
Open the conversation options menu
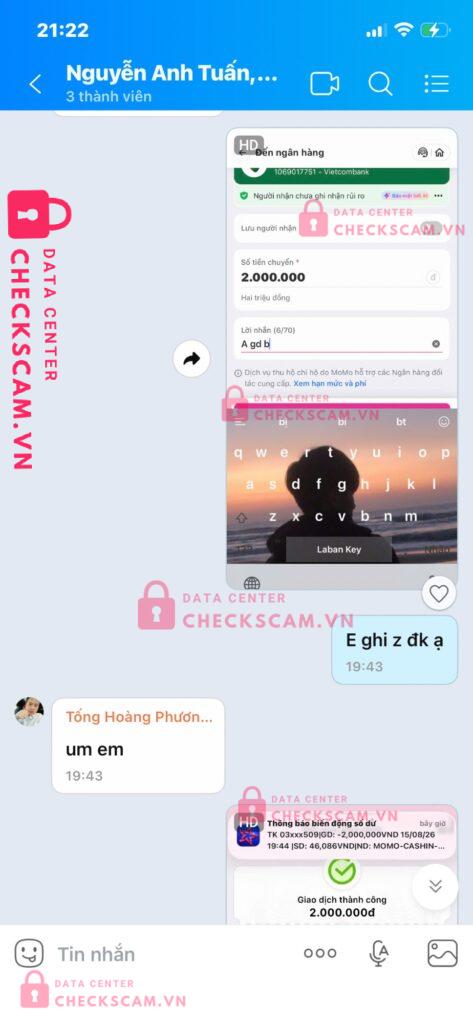pyautogui.click(x=436, y=84)
